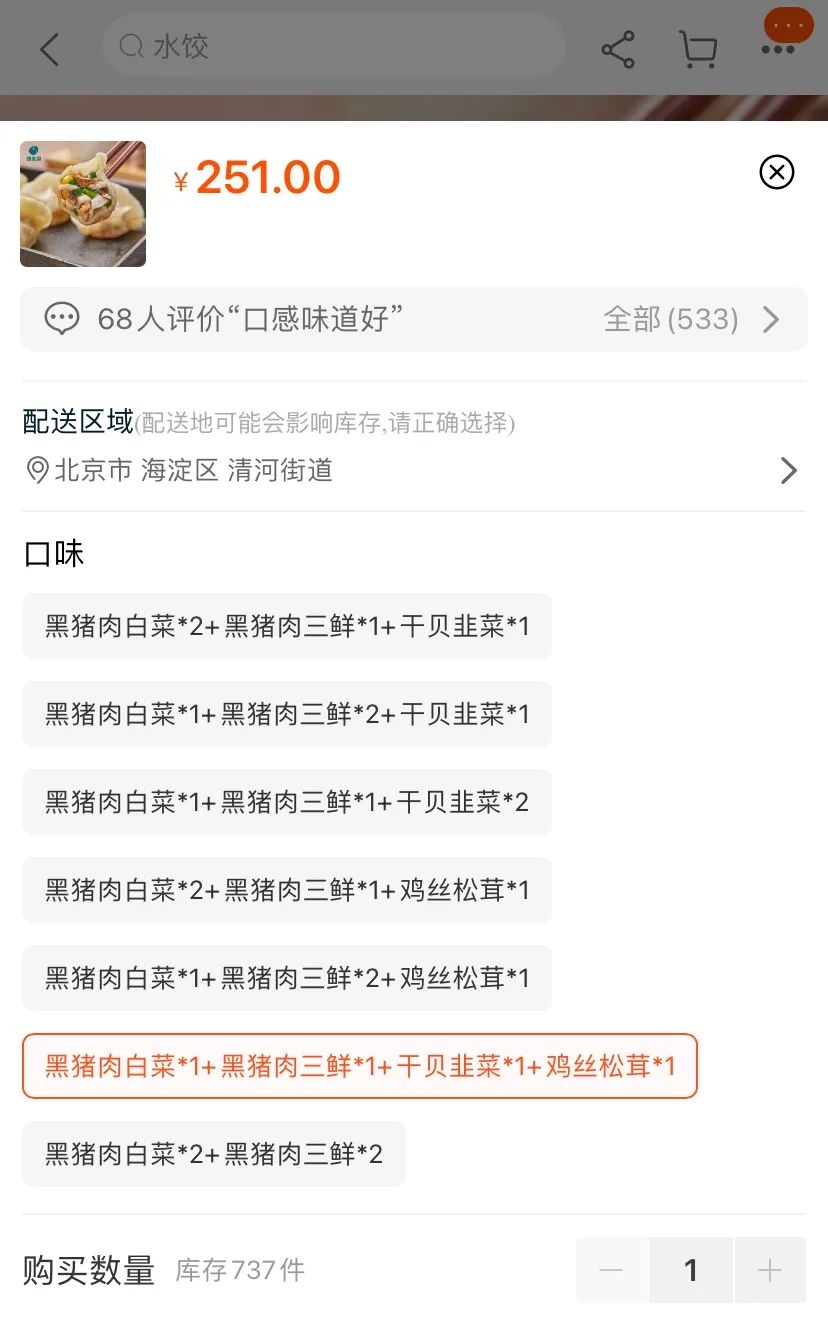Select flavor 黑猪肉白菜*2+黑猪肉三鲜*1+干贝韭菜*1
828x1321 pixels.
286,626
